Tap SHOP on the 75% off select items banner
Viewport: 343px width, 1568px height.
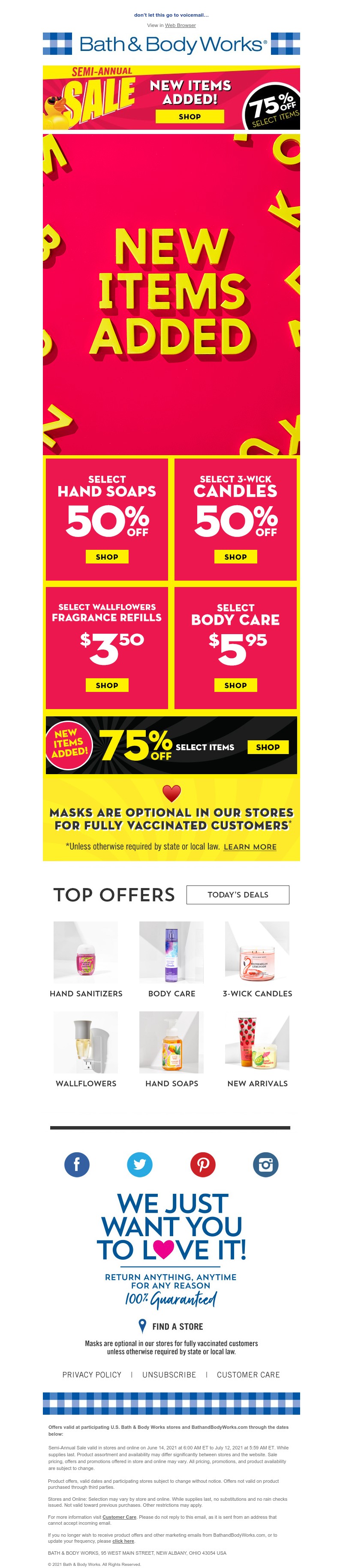(268, 747)
